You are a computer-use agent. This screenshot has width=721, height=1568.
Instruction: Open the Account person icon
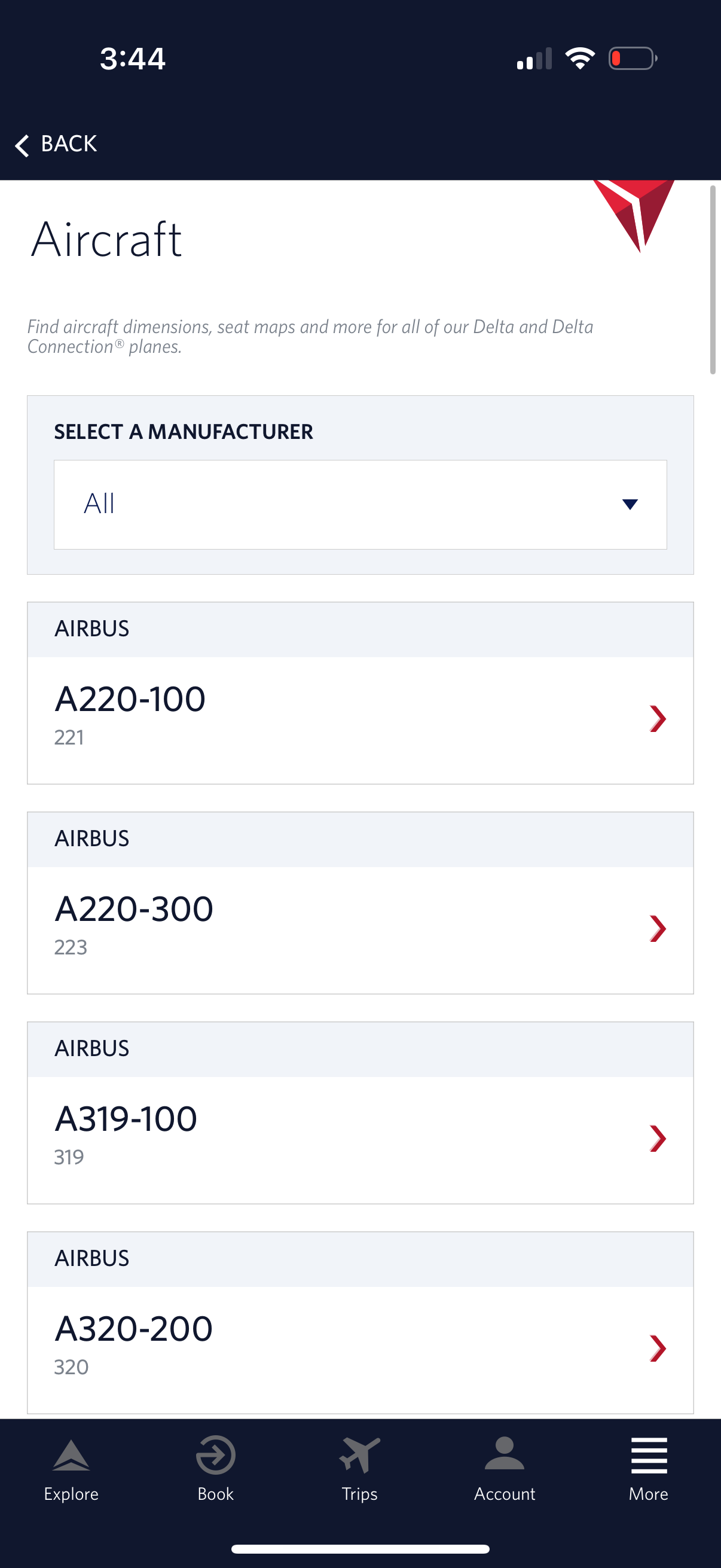pyautogui.click(x=504, y=1458)
